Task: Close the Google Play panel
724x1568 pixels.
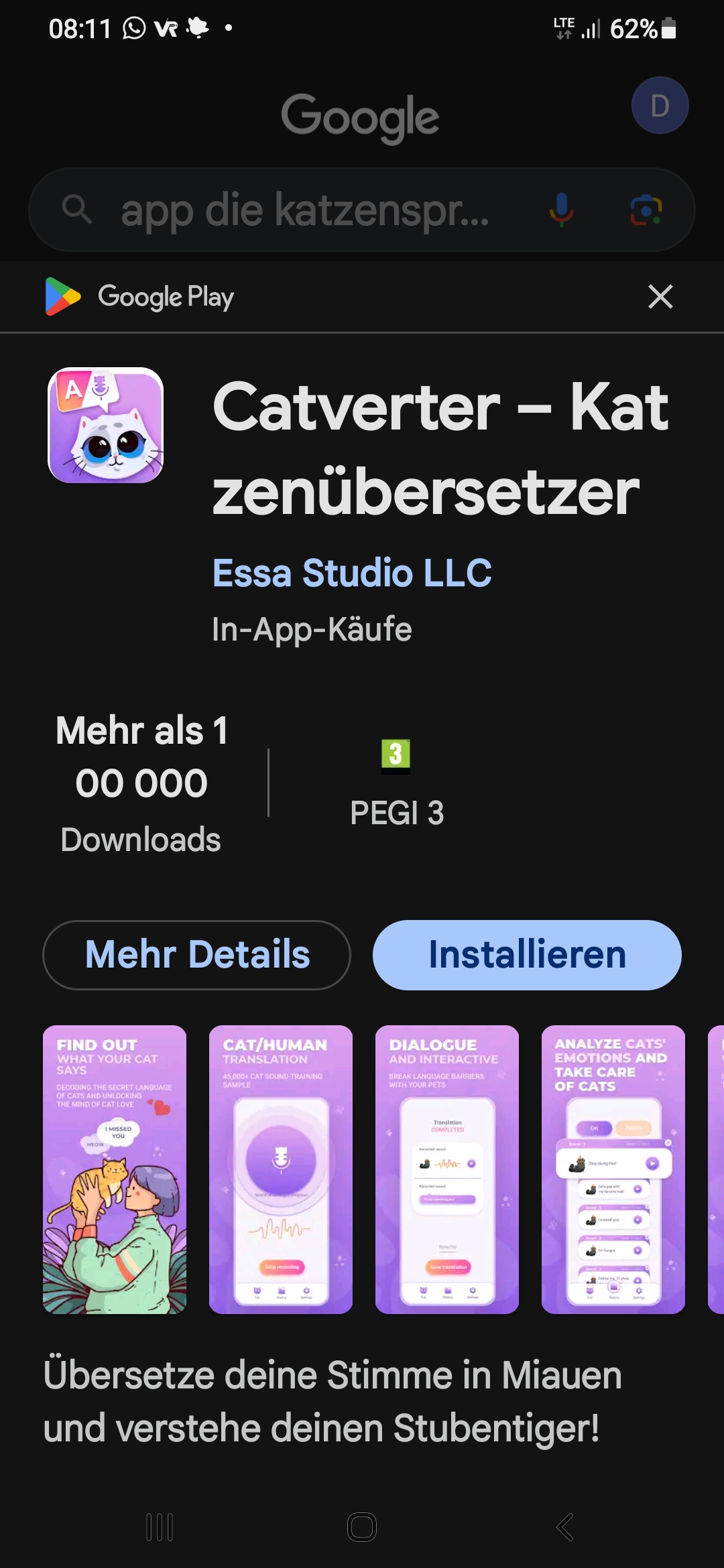Action: click(x=660, y=296)
